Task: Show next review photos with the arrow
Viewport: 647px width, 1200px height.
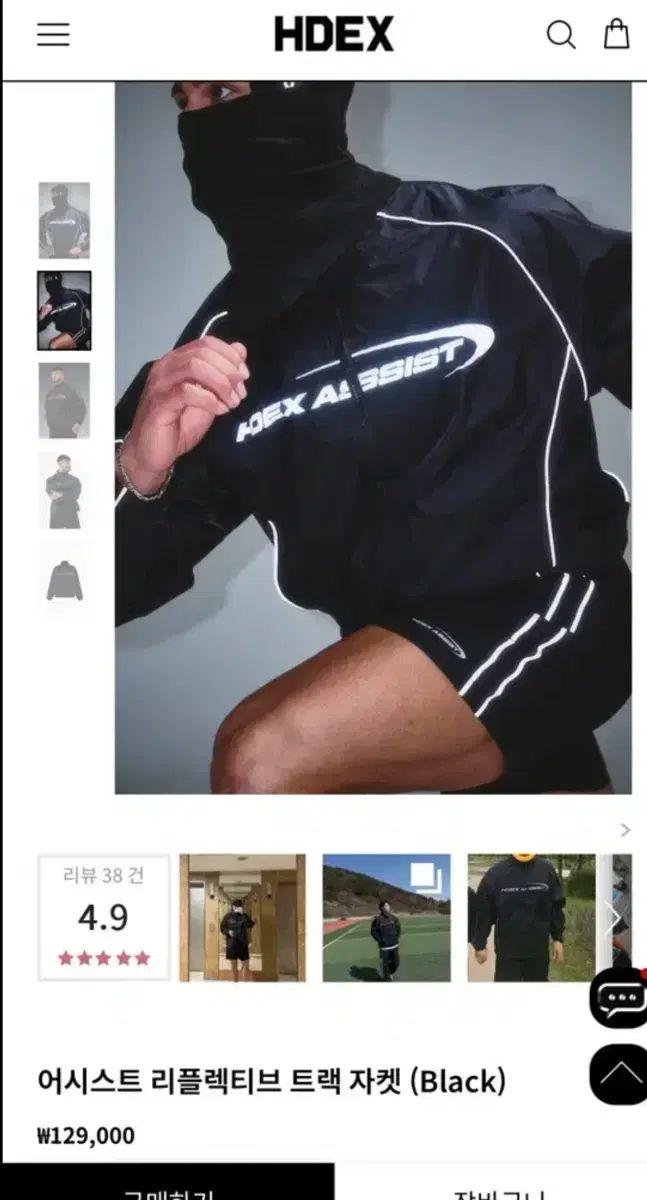Action: click(x=625, y=830)
